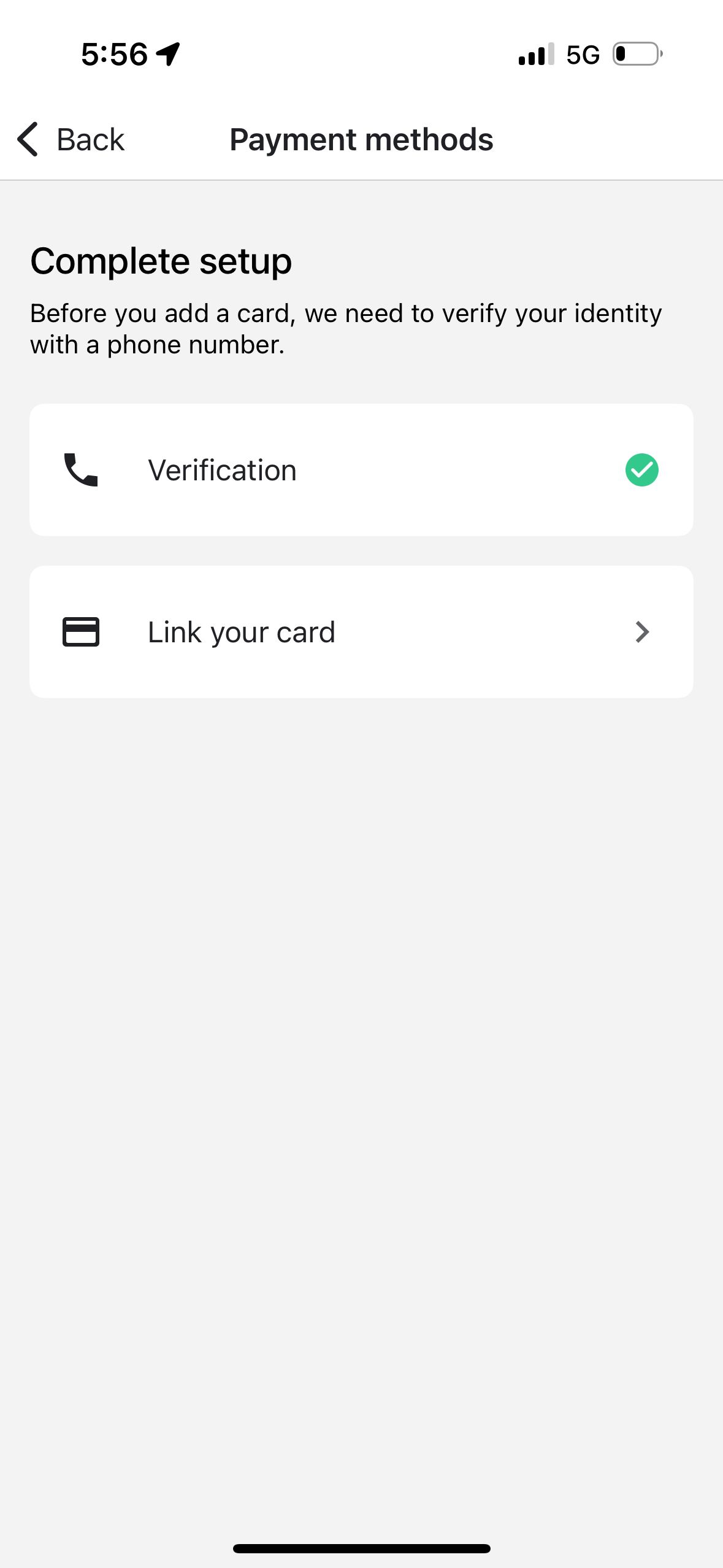The image size is (723, 1568).
Task: Open the Verification row
Action: coord(361,470)
